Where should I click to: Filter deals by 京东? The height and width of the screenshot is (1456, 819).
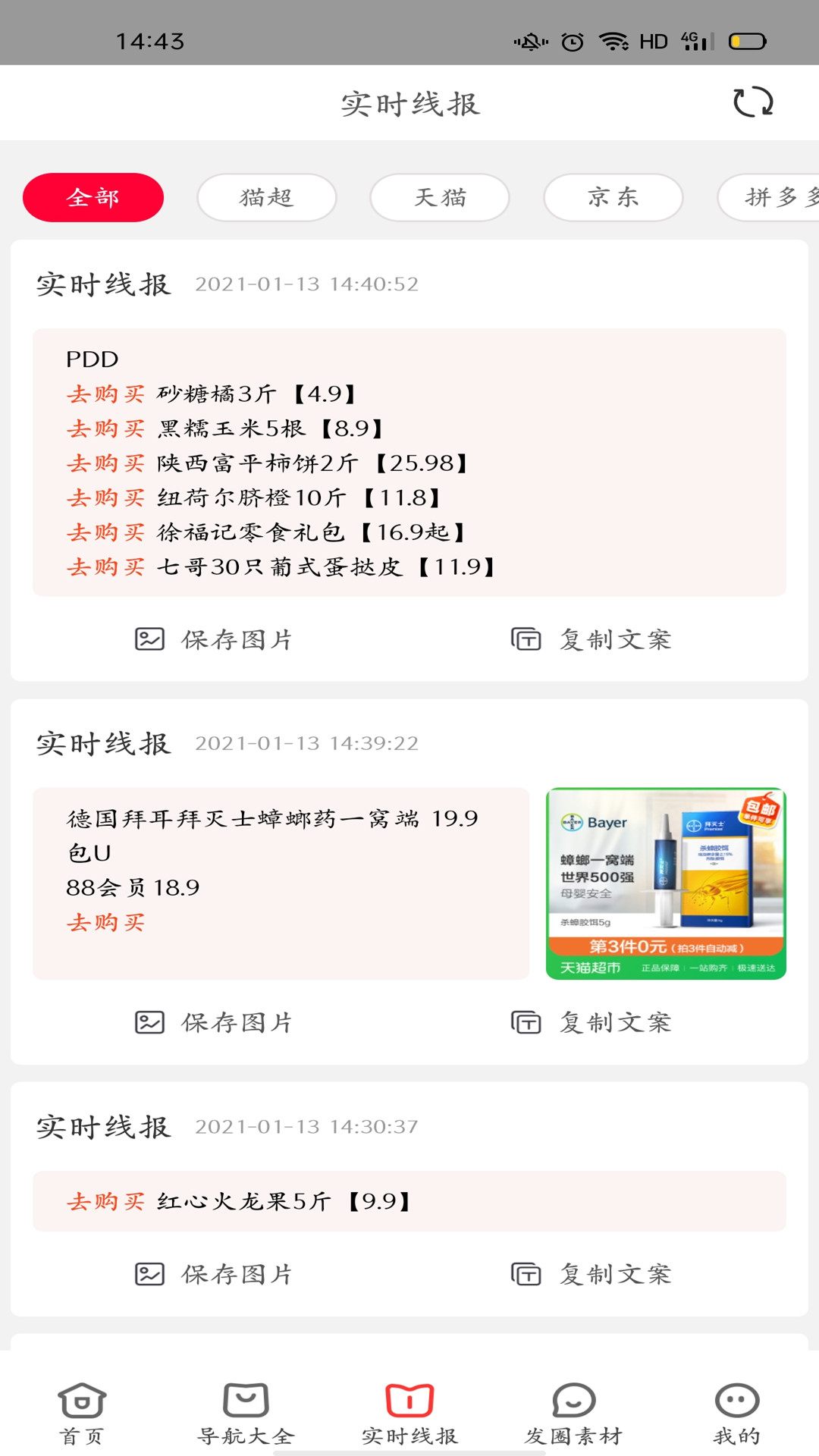coord(613,198)
